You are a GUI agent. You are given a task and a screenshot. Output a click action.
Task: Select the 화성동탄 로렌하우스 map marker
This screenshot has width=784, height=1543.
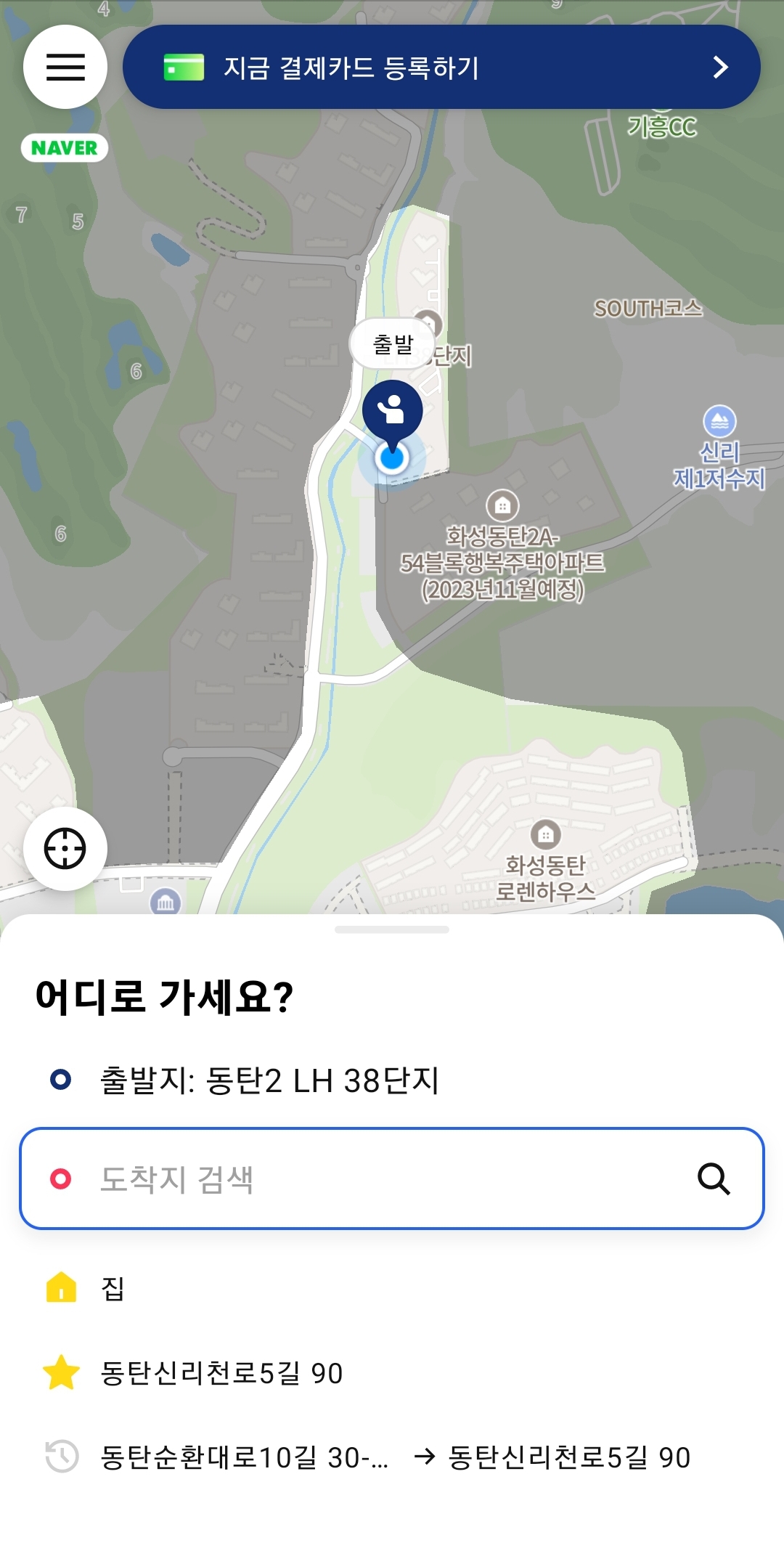pos(545,836)
